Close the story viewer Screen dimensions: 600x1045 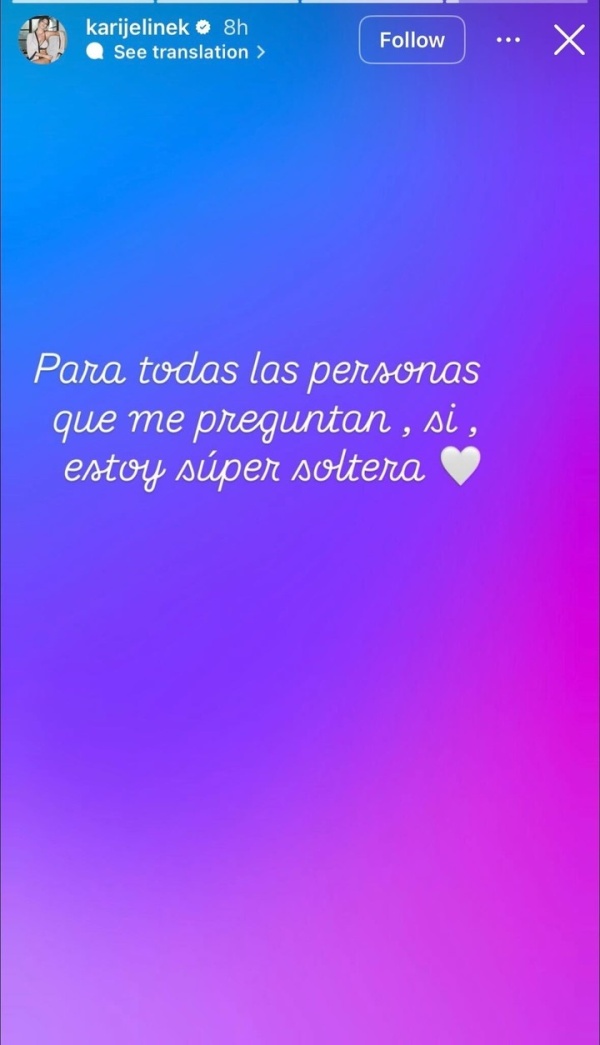point(569,40)
